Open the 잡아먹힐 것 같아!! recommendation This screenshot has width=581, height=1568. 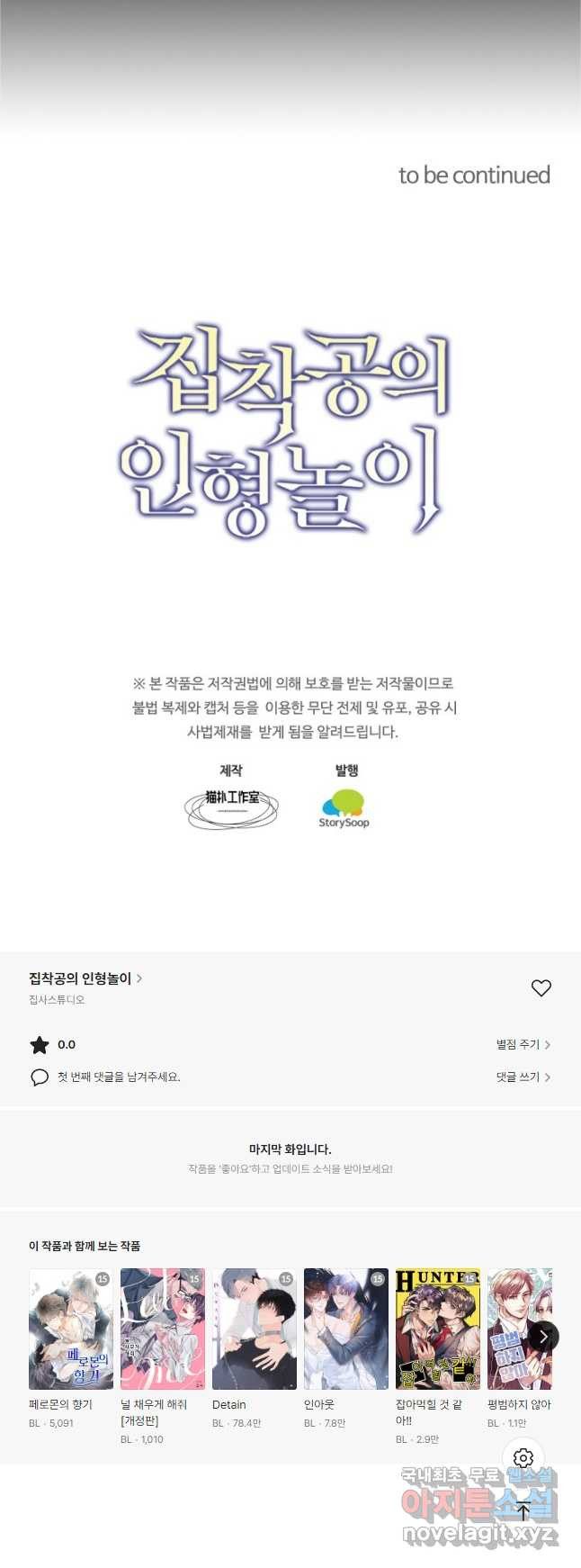point(438,1329)
